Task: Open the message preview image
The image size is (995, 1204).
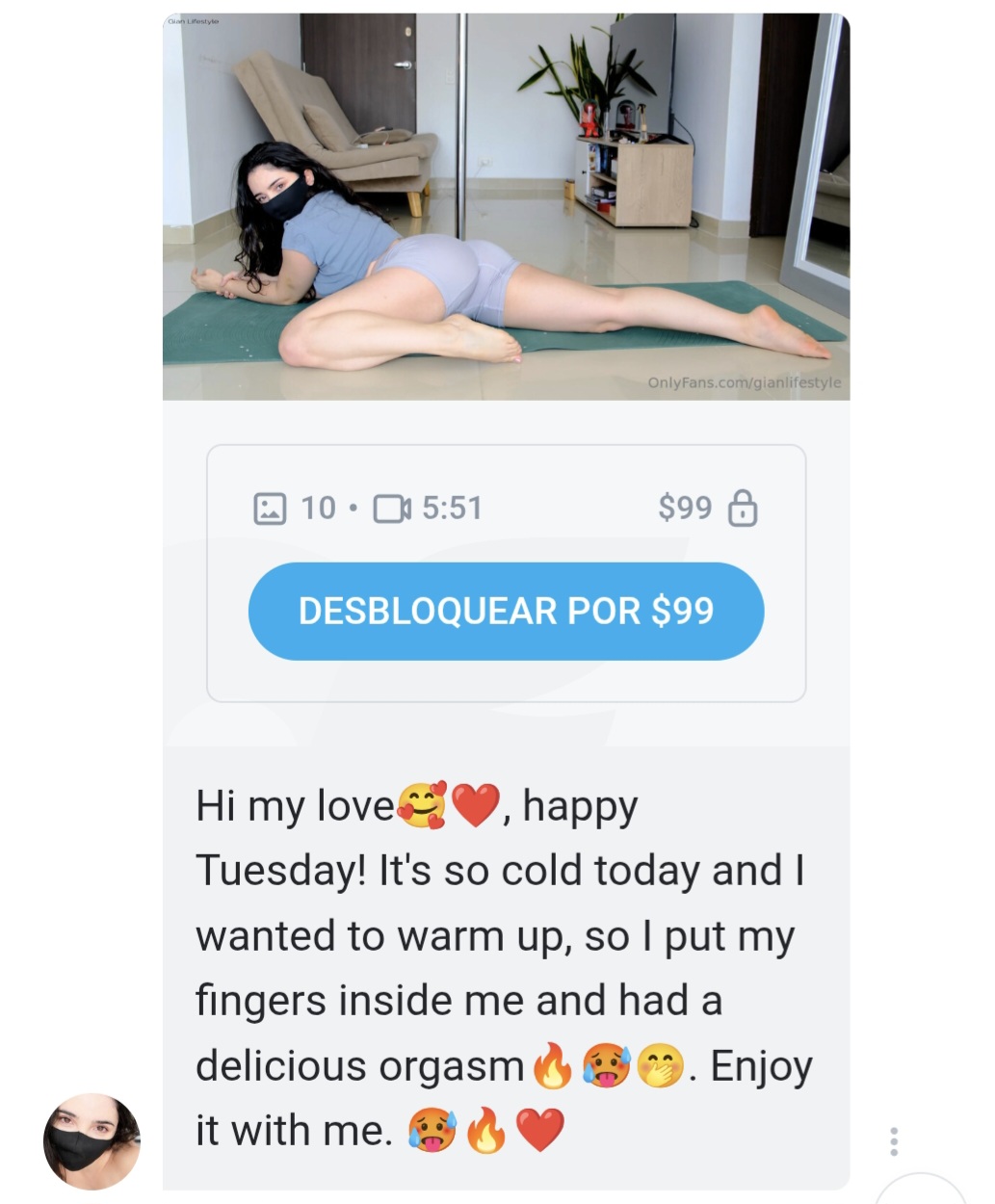Action: coord(506,206)
